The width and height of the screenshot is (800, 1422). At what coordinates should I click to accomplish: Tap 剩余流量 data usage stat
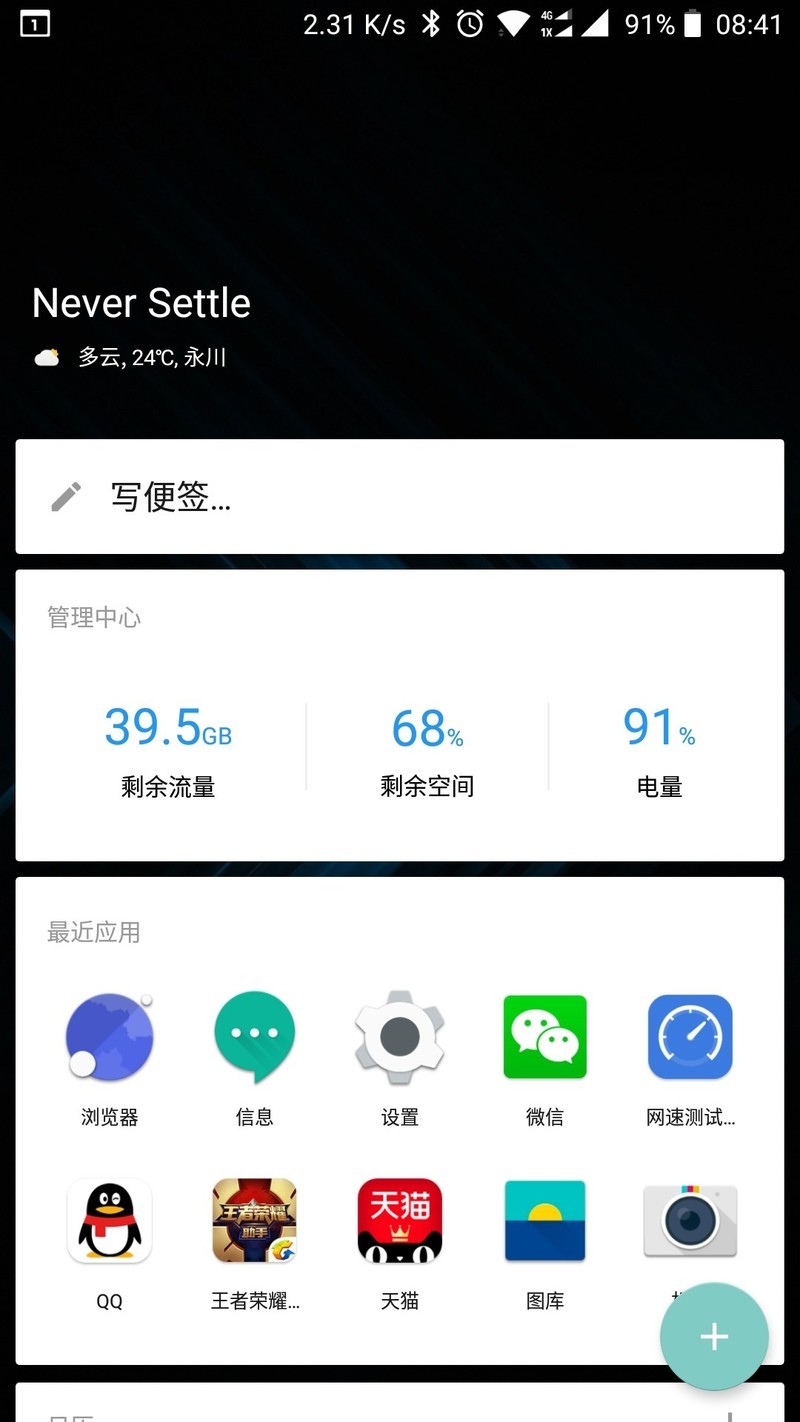pos(168,747)
